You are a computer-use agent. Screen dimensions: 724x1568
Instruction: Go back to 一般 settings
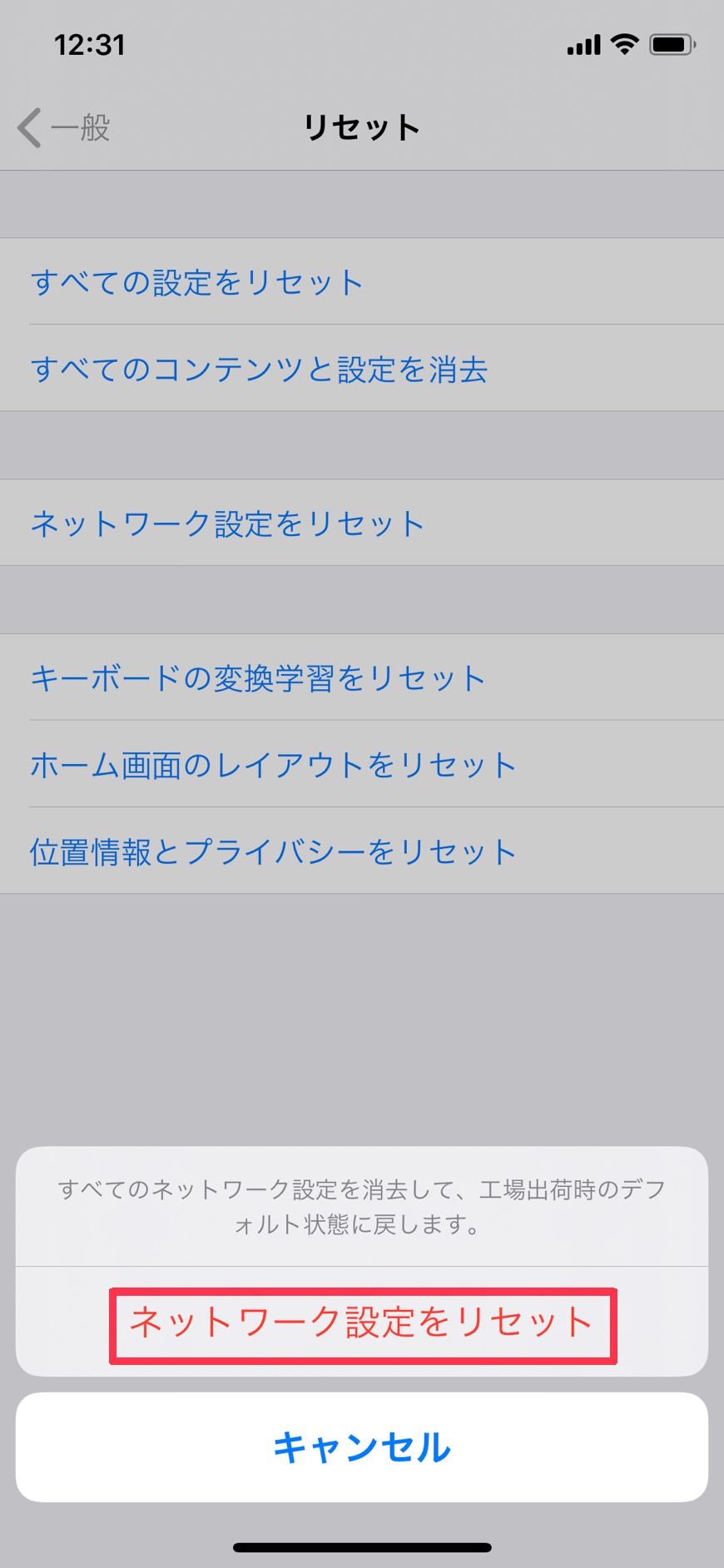[x=65, y=128]
